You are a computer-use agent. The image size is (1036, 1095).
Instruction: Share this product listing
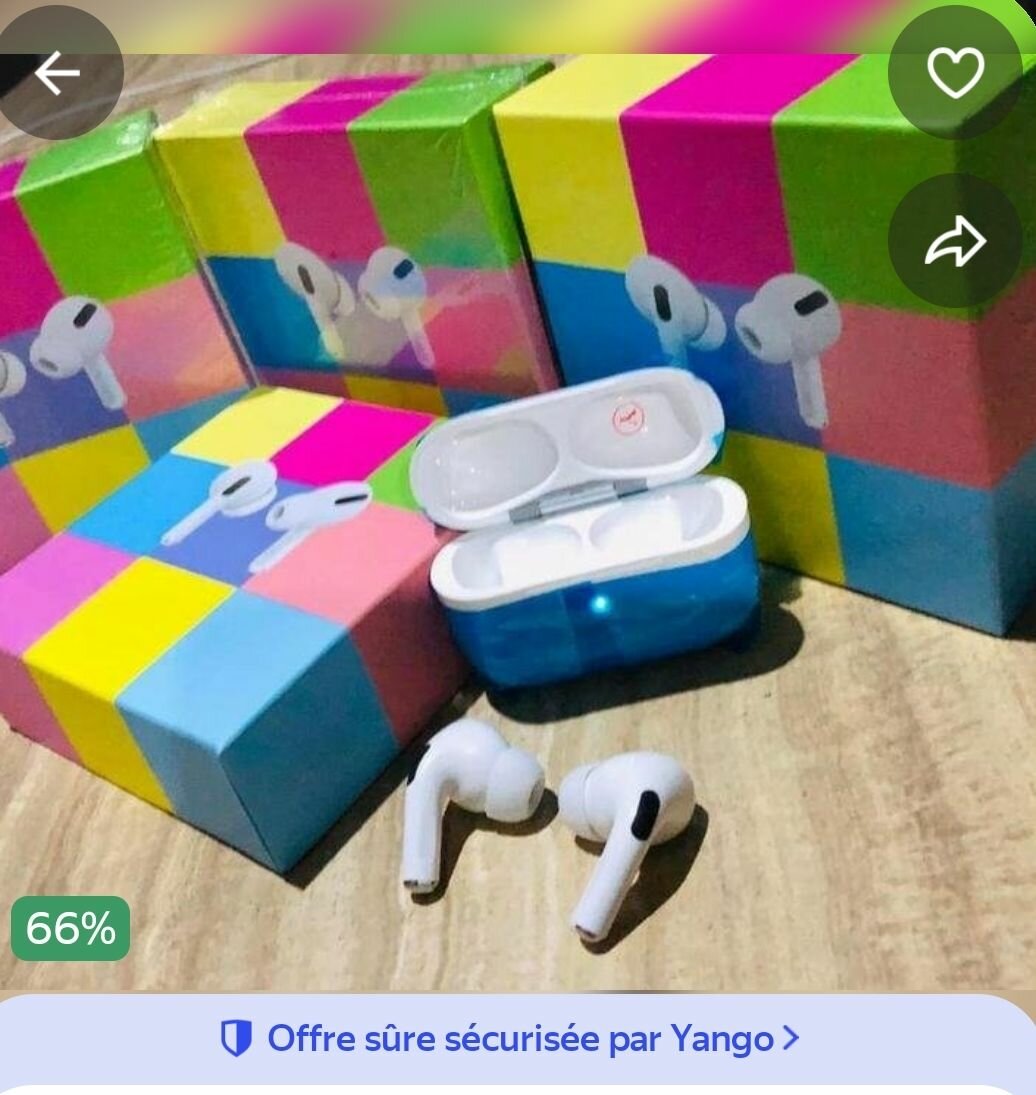click(x=955, y=241)
